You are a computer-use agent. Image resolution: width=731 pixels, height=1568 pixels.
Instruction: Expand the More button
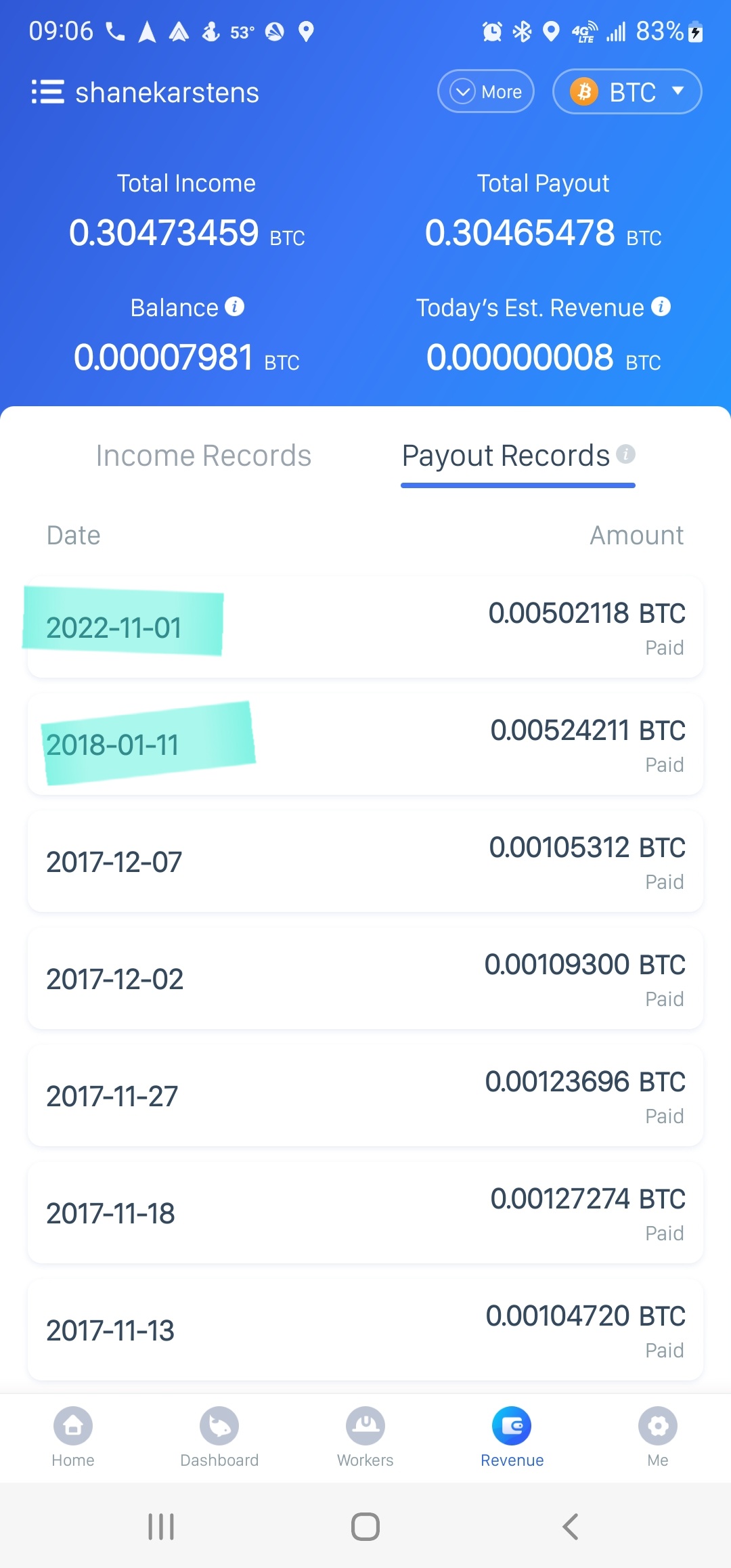pyautogui.click(x=486, y=91)
